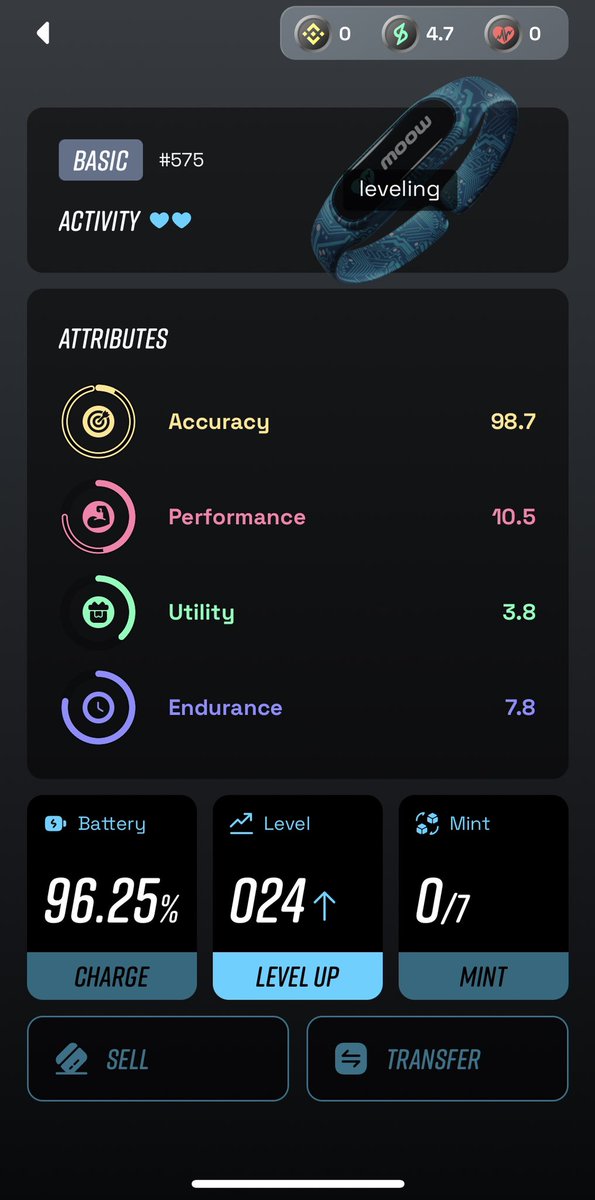Screen dimensions: 595x1200
Task: Transfer this band
Action: pyautogui.click(x=438, y=1059)
